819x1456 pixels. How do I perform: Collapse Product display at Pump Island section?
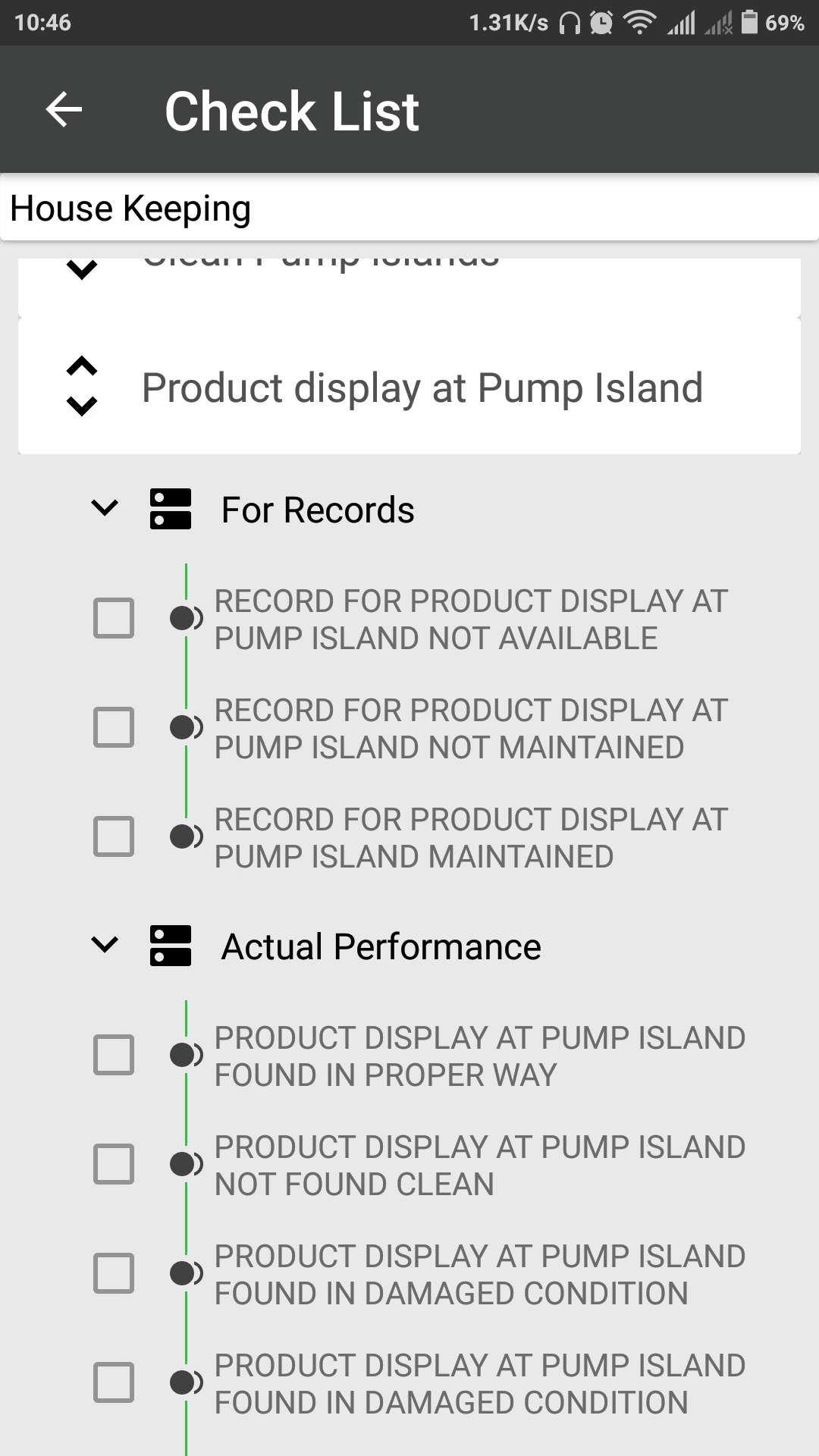coord(82,387)
